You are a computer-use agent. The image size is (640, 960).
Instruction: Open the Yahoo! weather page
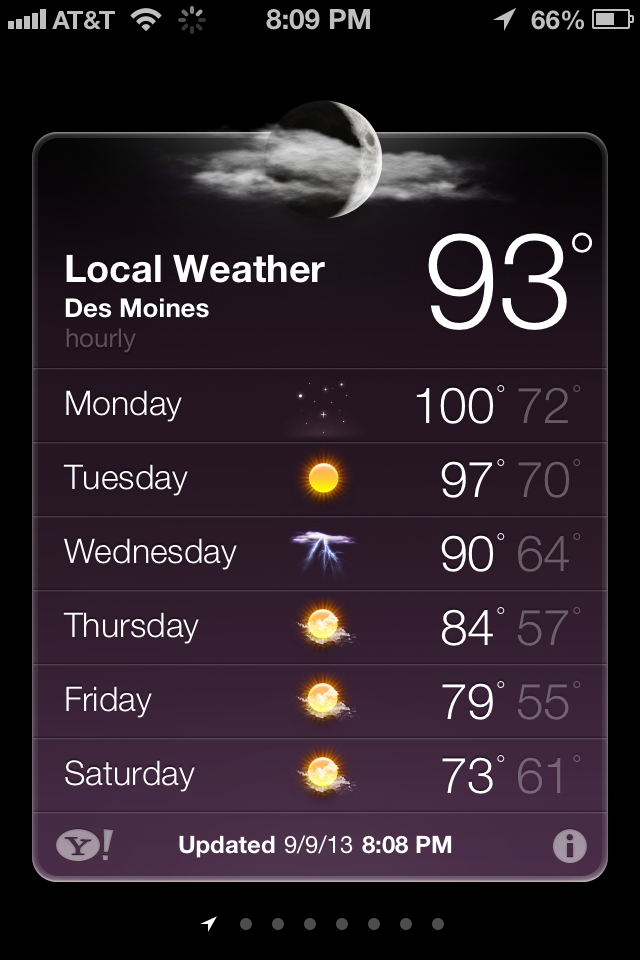tap(84, 846)
